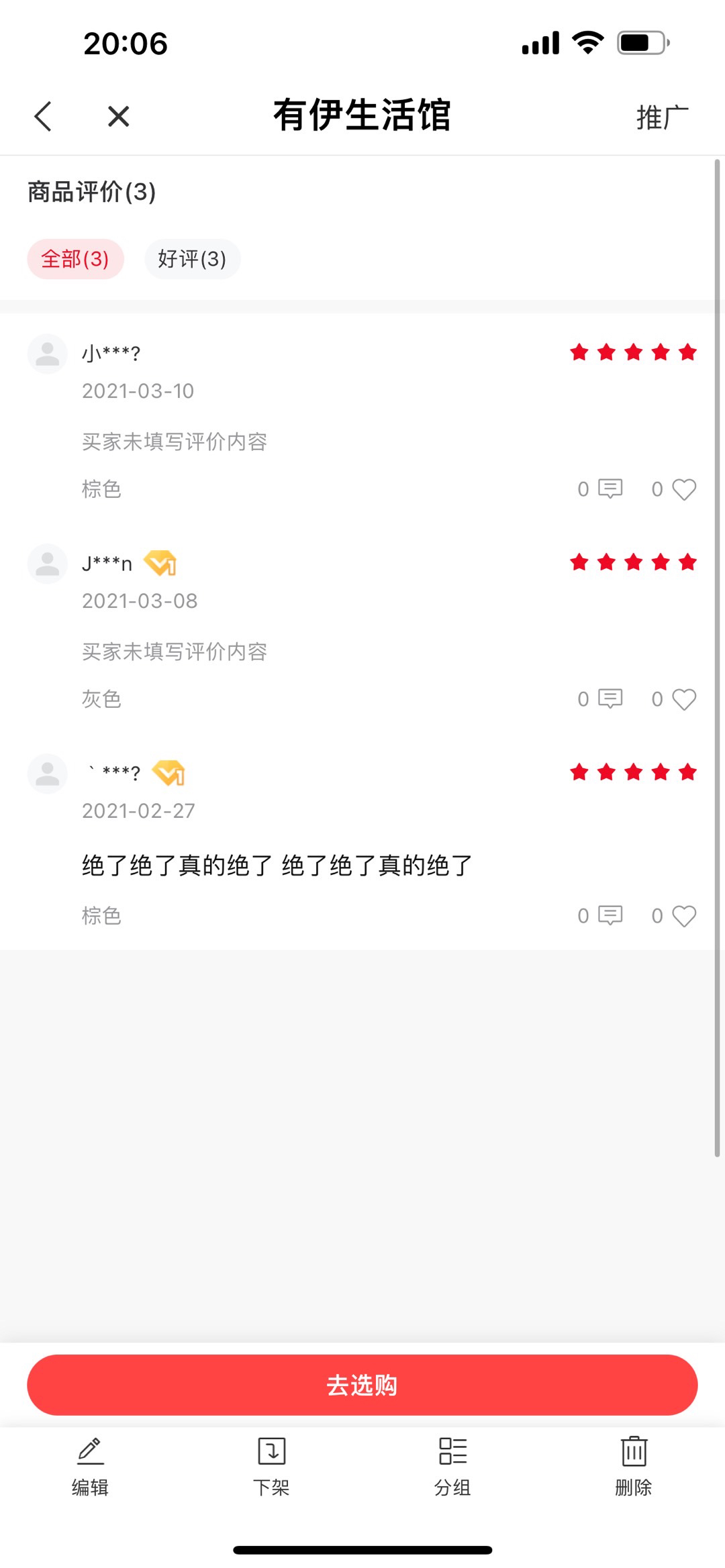Viewport: 725px width, 1568px height.
Task: Tap the 去选购 button
Action: (x=362, y=1385)
